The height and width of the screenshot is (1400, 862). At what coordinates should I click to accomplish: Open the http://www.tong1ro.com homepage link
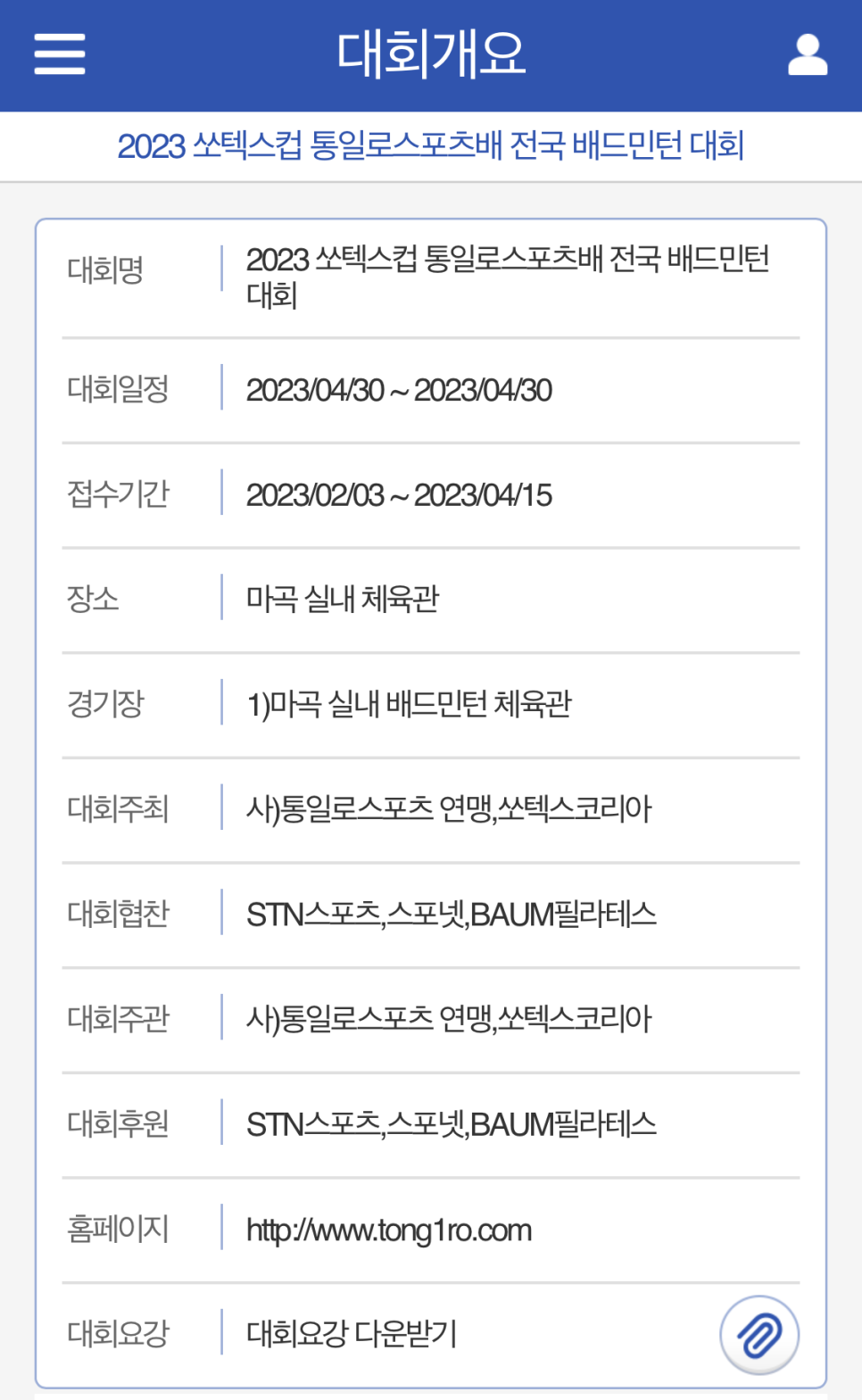[389, 1230]
